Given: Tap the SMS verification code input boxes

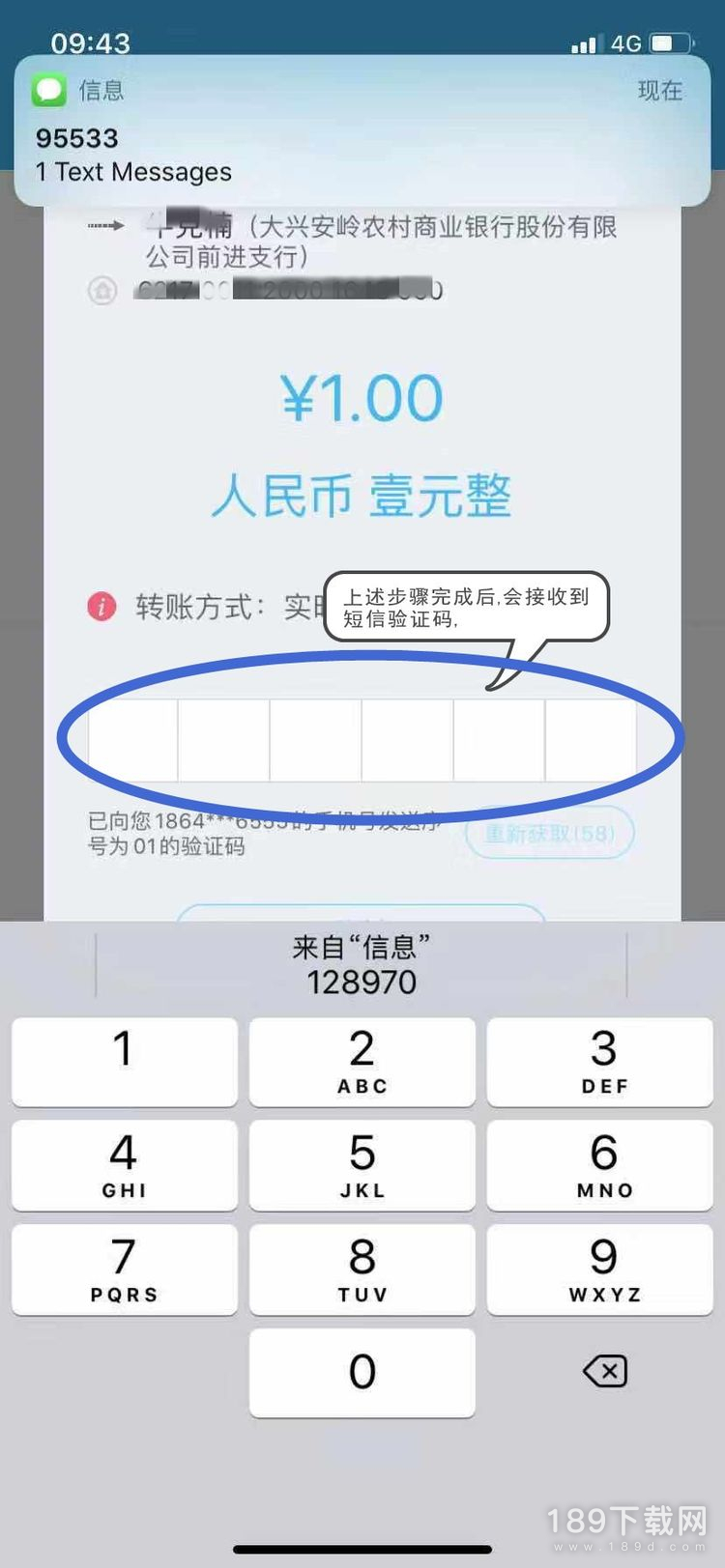Looking at the screenshot, I should (362, 740).
